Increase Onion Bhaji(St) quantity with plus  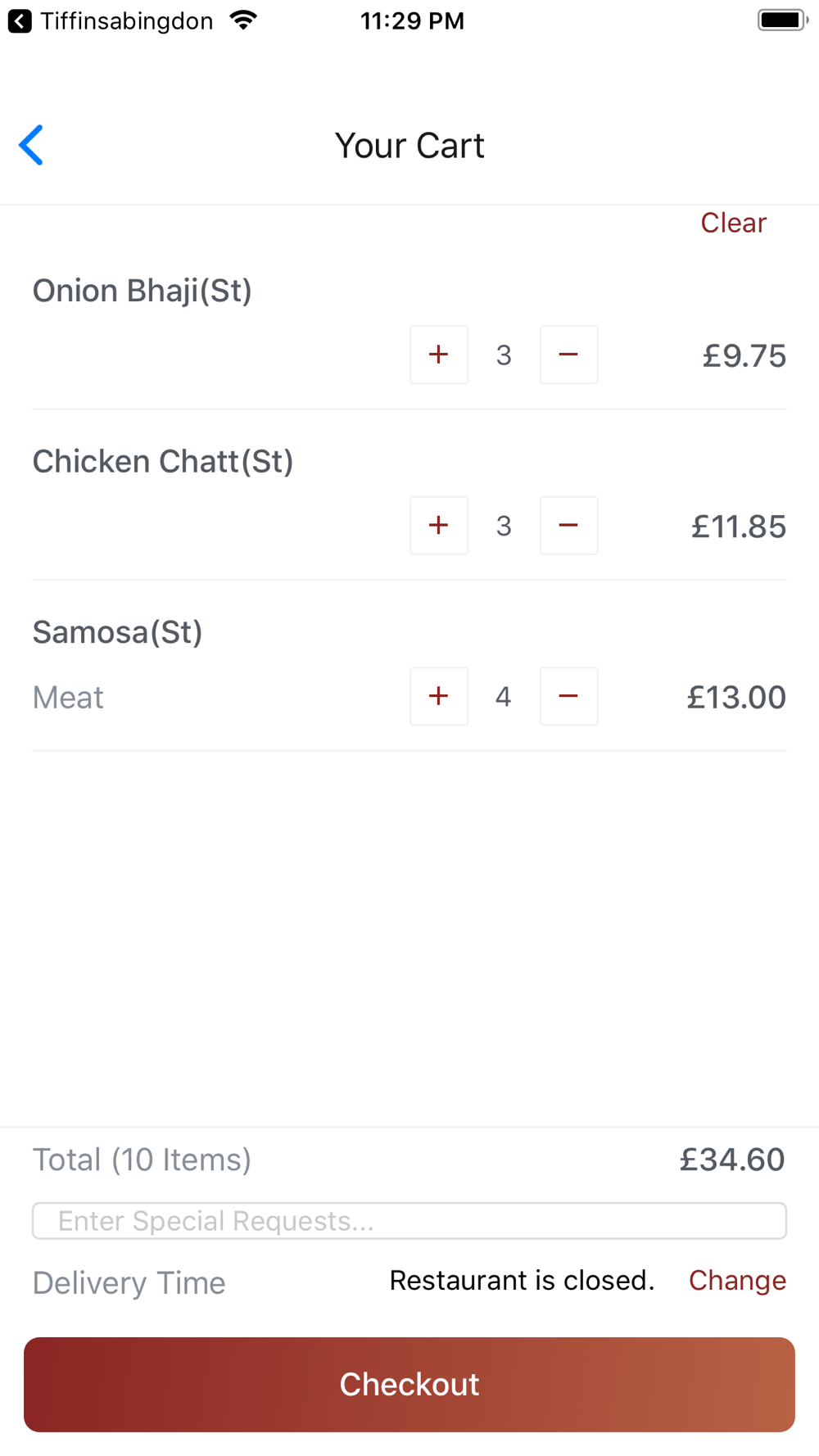439,355
